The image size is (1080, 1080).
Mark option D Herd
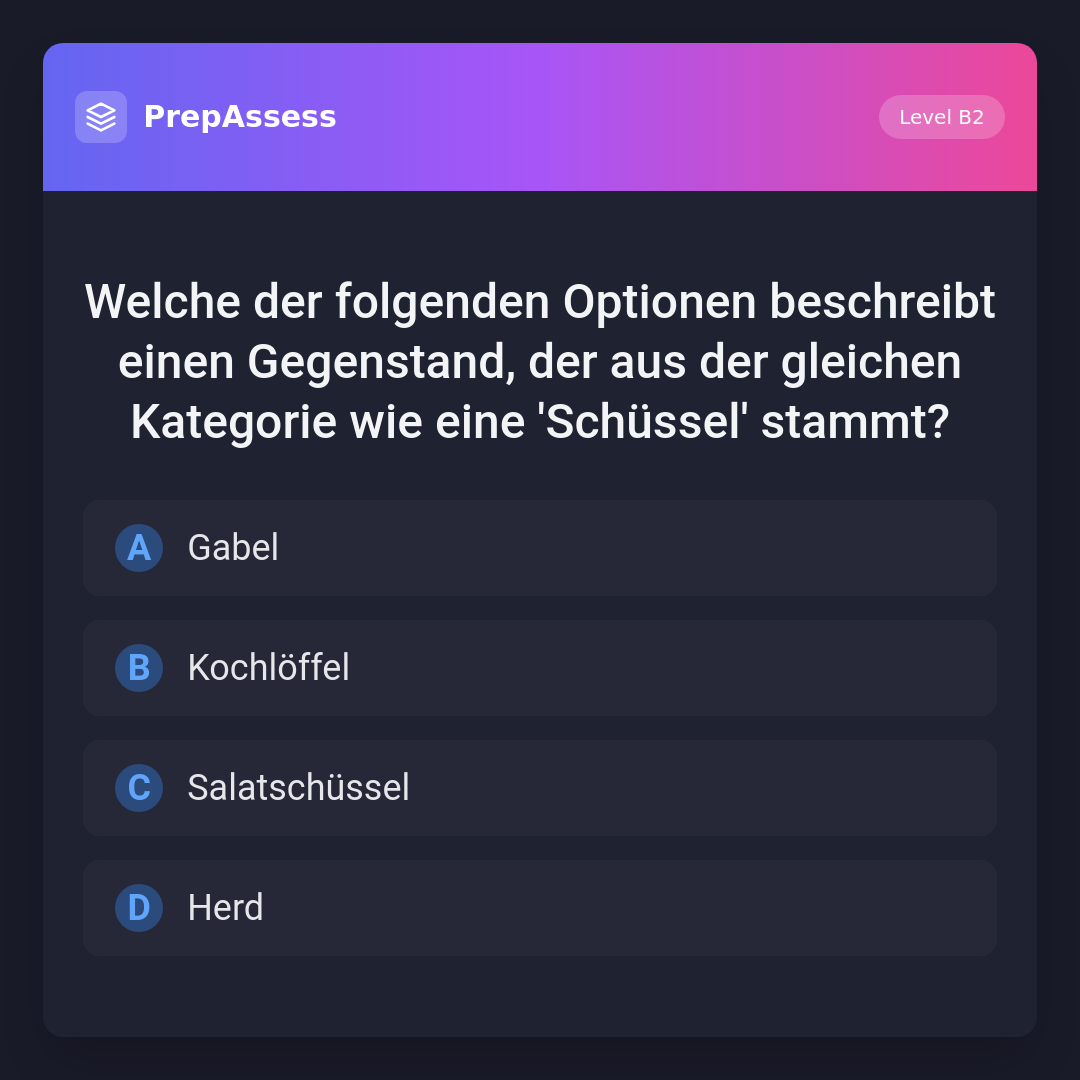[540, 908]
